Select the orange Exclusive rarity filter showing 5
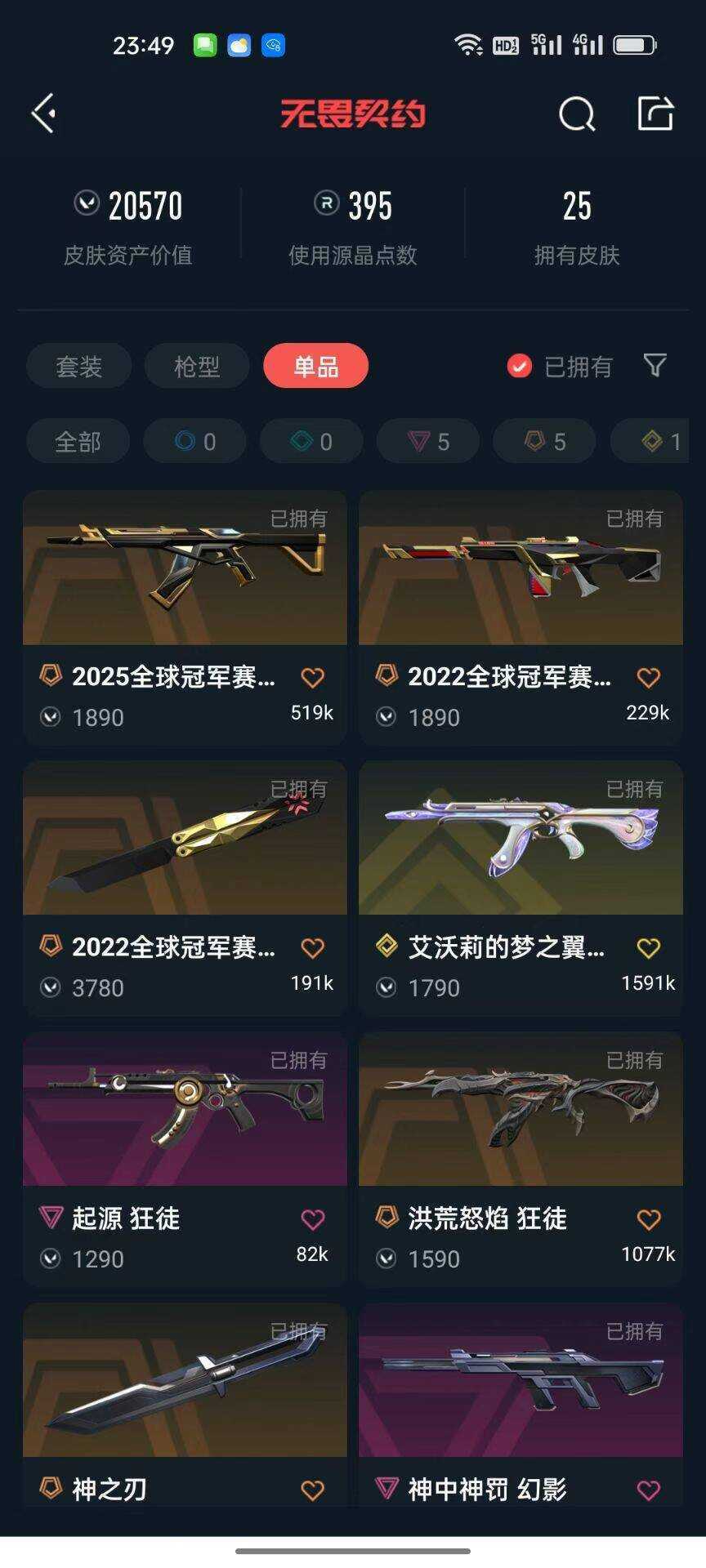The image size is (706, 1568). click(543, 441)
